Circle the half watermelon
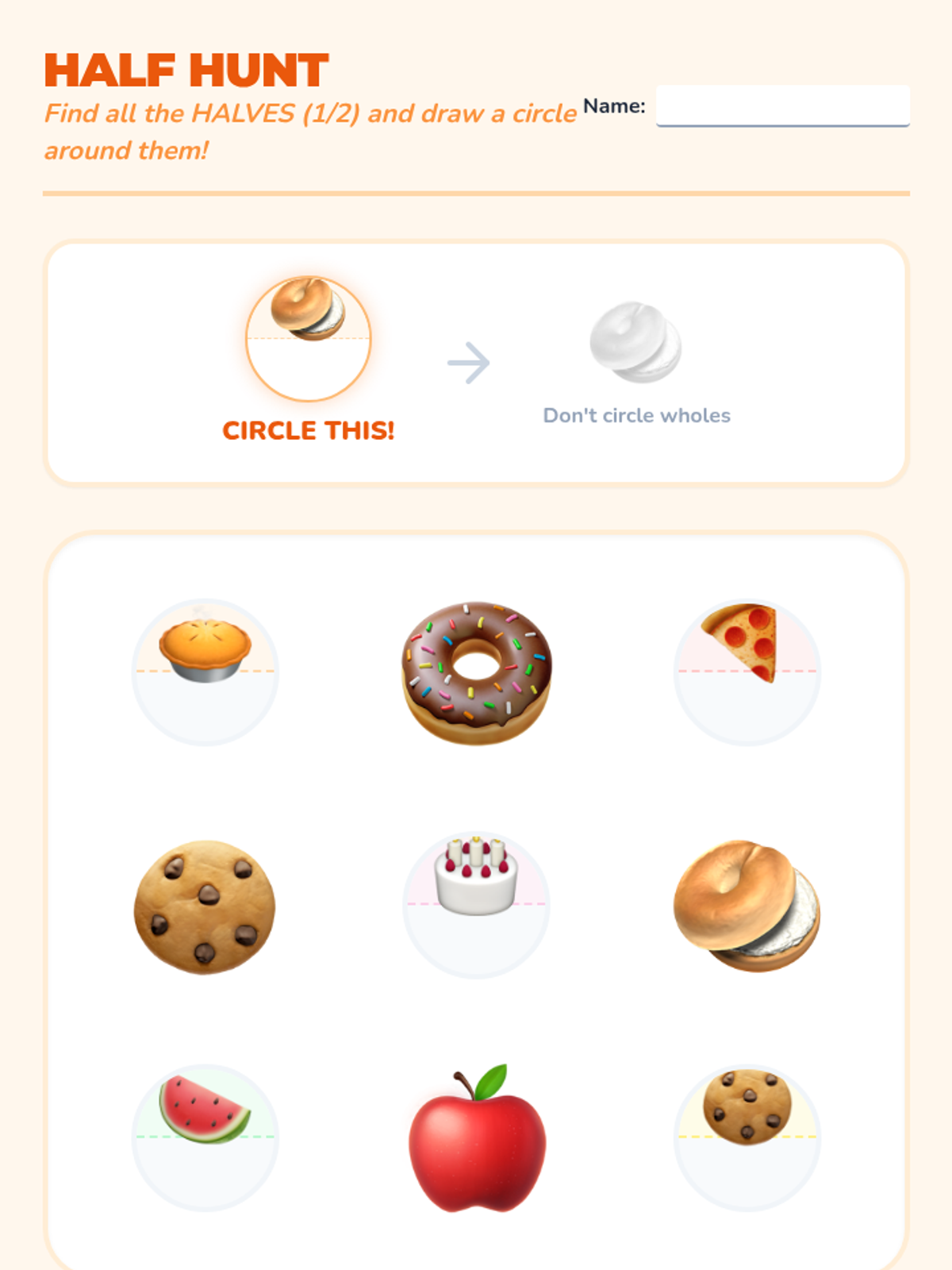The height and width of the screenshot is (1270, 952). click(205, 1137)
